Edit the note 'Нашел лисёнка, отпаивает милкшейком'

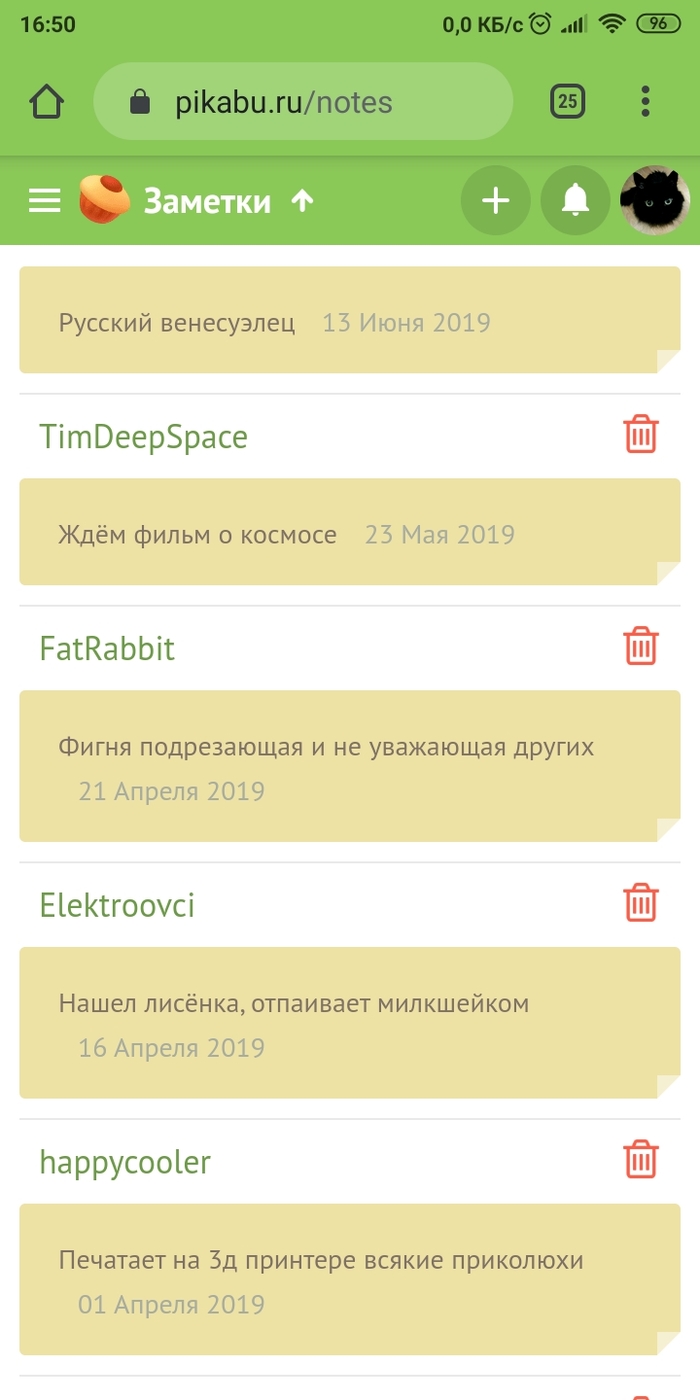coord(293,1004)
